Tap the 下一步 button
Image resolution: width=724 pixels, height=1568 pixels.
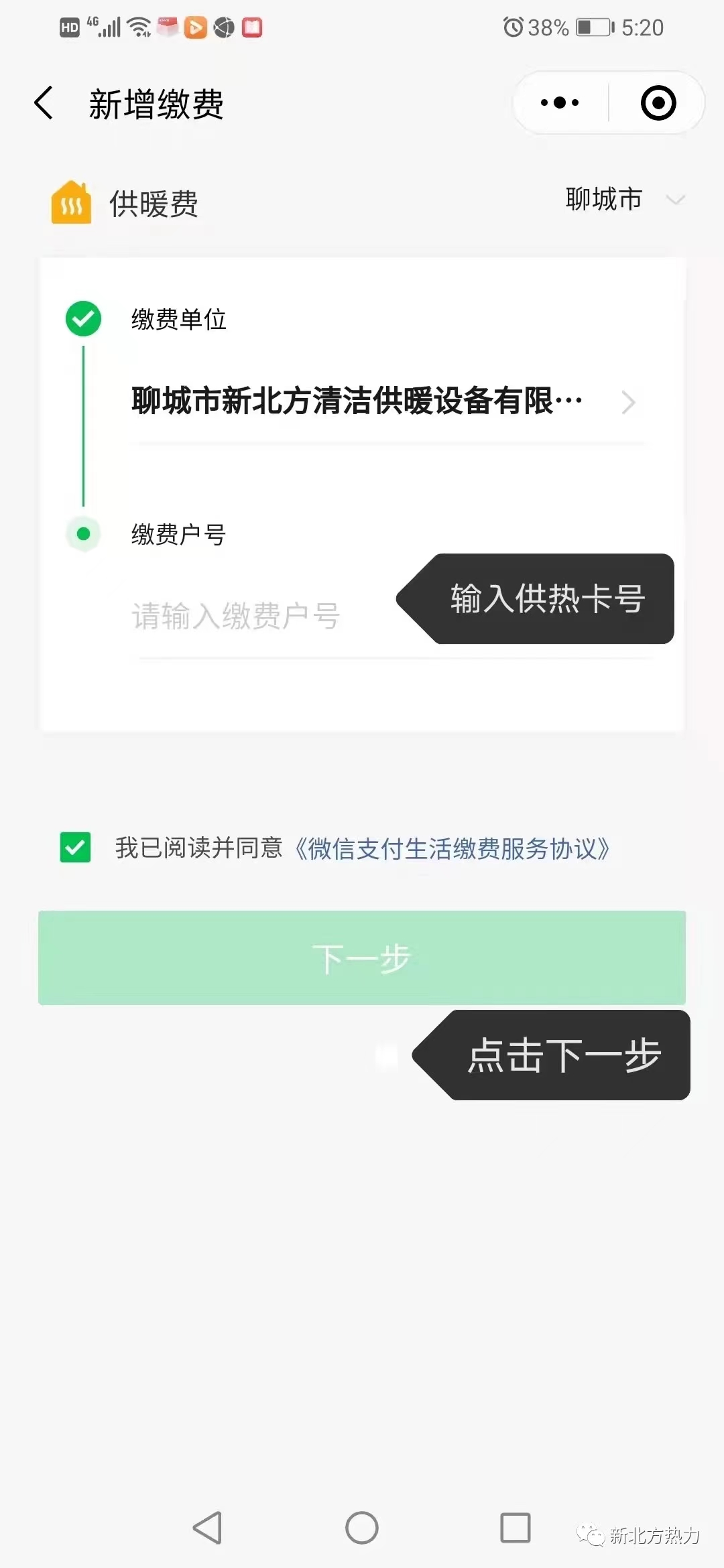tap(362, 958)
